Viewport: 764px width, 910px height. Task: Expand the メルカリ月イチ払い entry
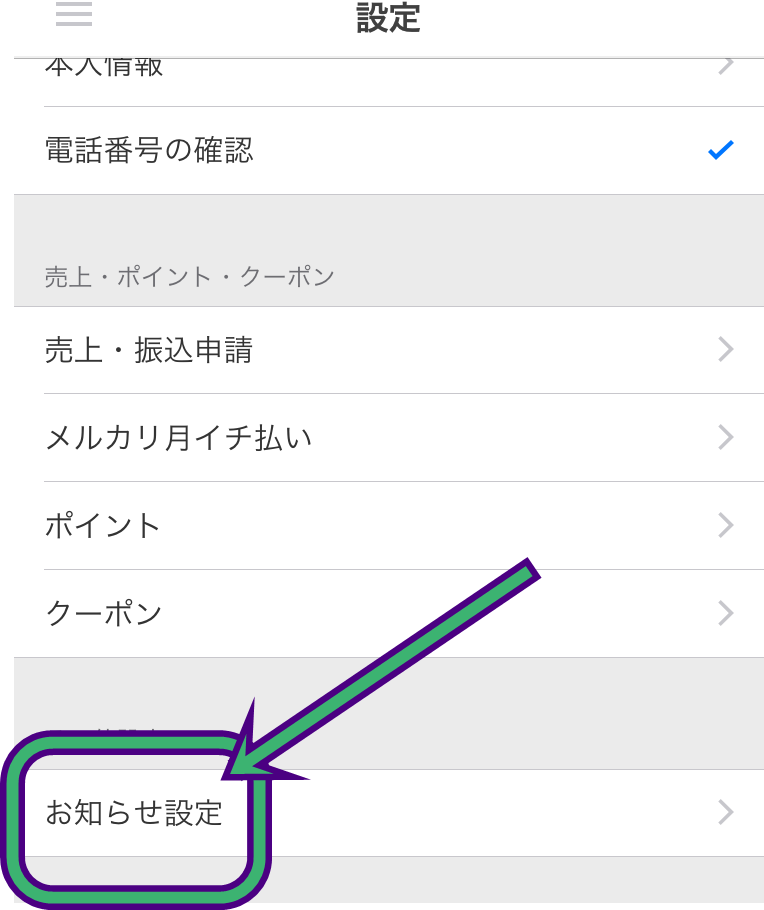coord(180,437)
